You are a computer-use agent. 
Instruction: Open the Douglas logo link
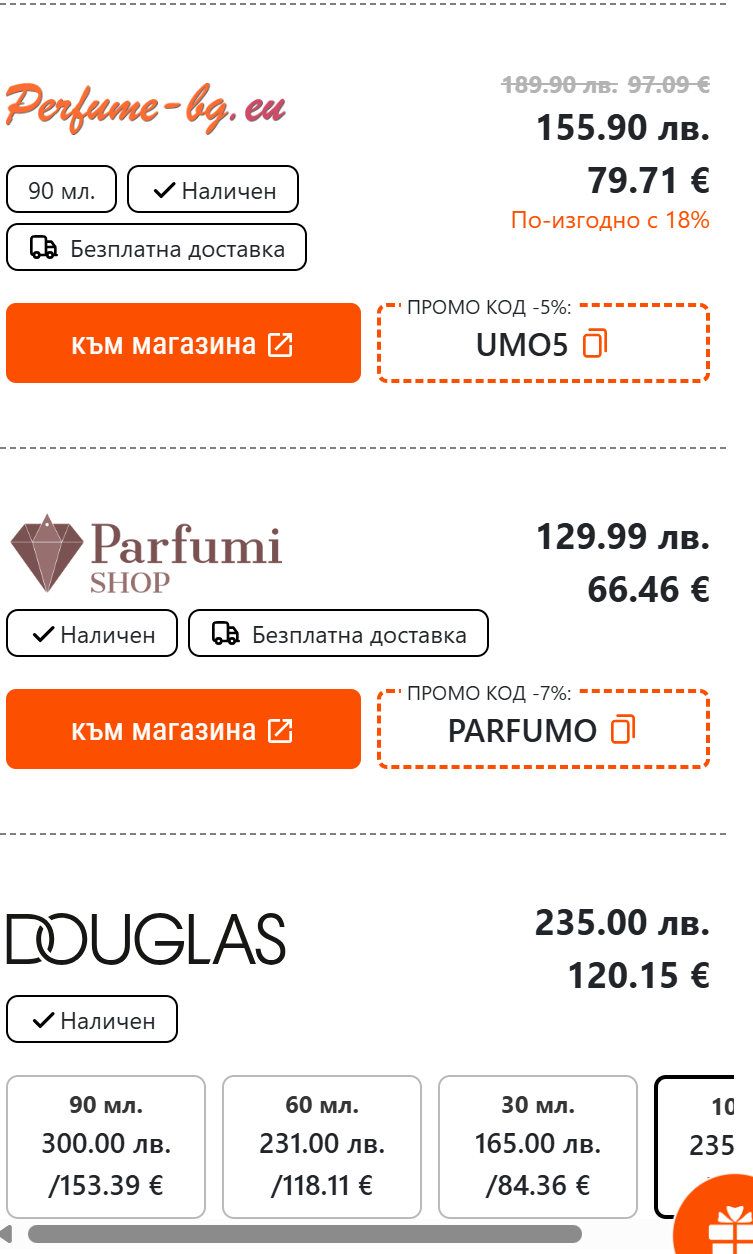(146, 938)
